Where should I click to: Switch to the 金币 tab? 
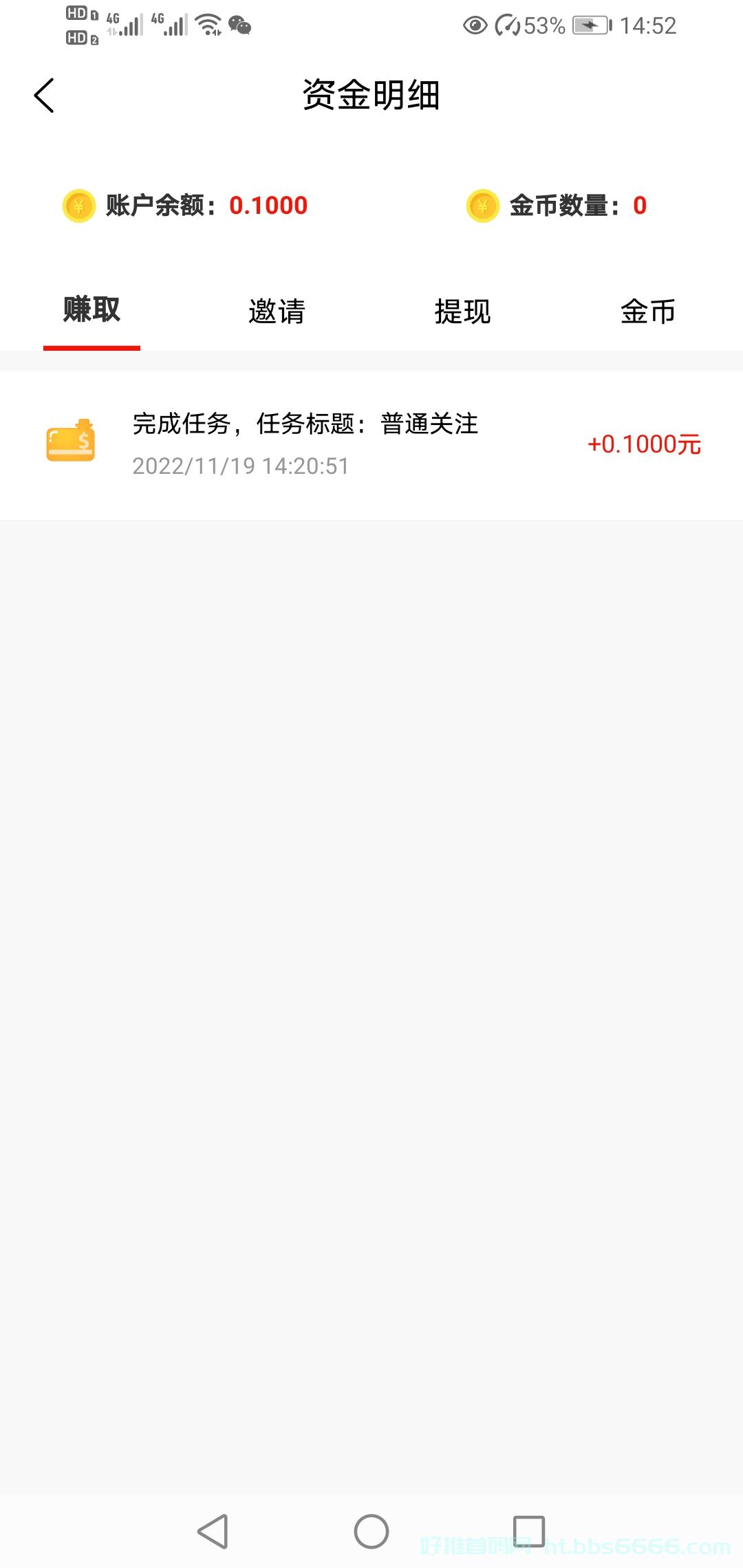[x=648, y=311]
